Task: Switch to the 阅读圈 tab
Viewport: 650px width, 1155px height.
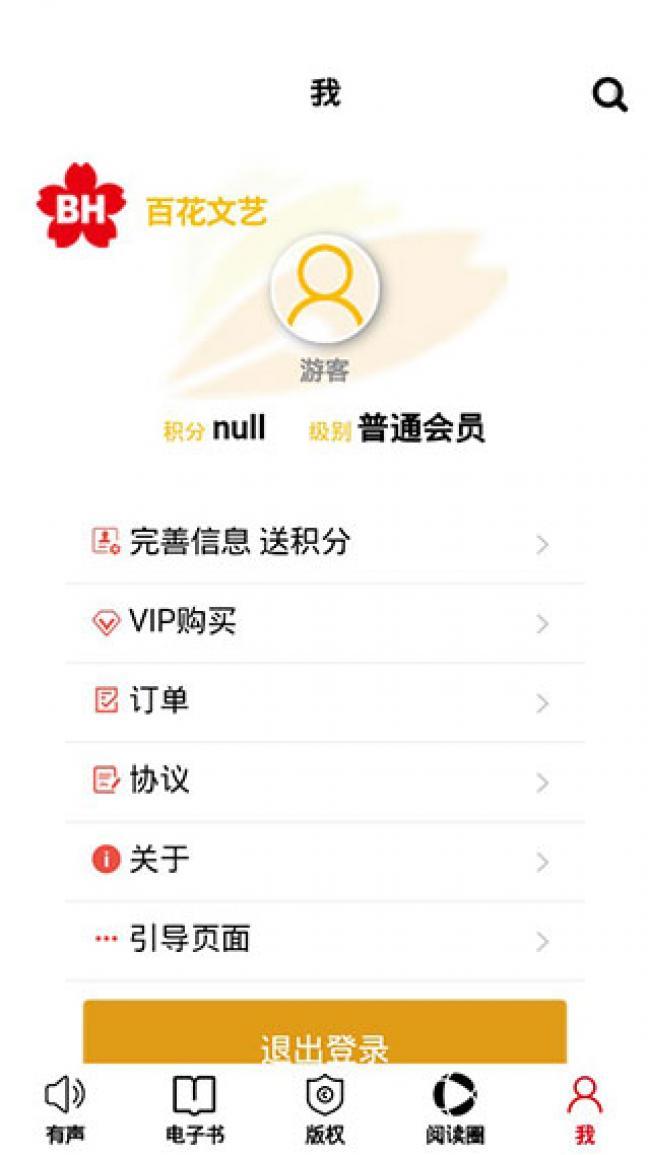Action: [x=455, y=1110]
